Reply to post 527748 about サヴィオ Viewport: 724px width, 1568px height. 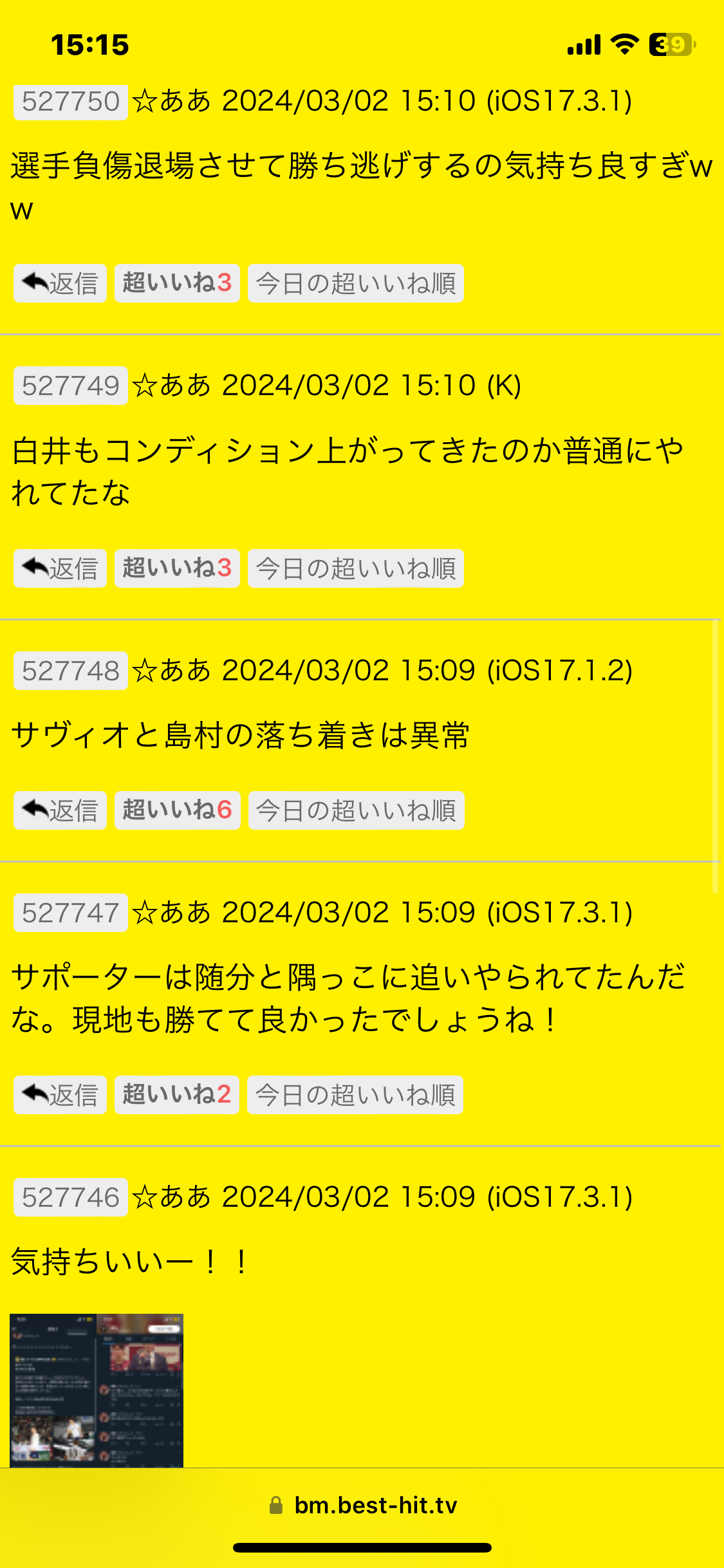click(x=60, y=810)
